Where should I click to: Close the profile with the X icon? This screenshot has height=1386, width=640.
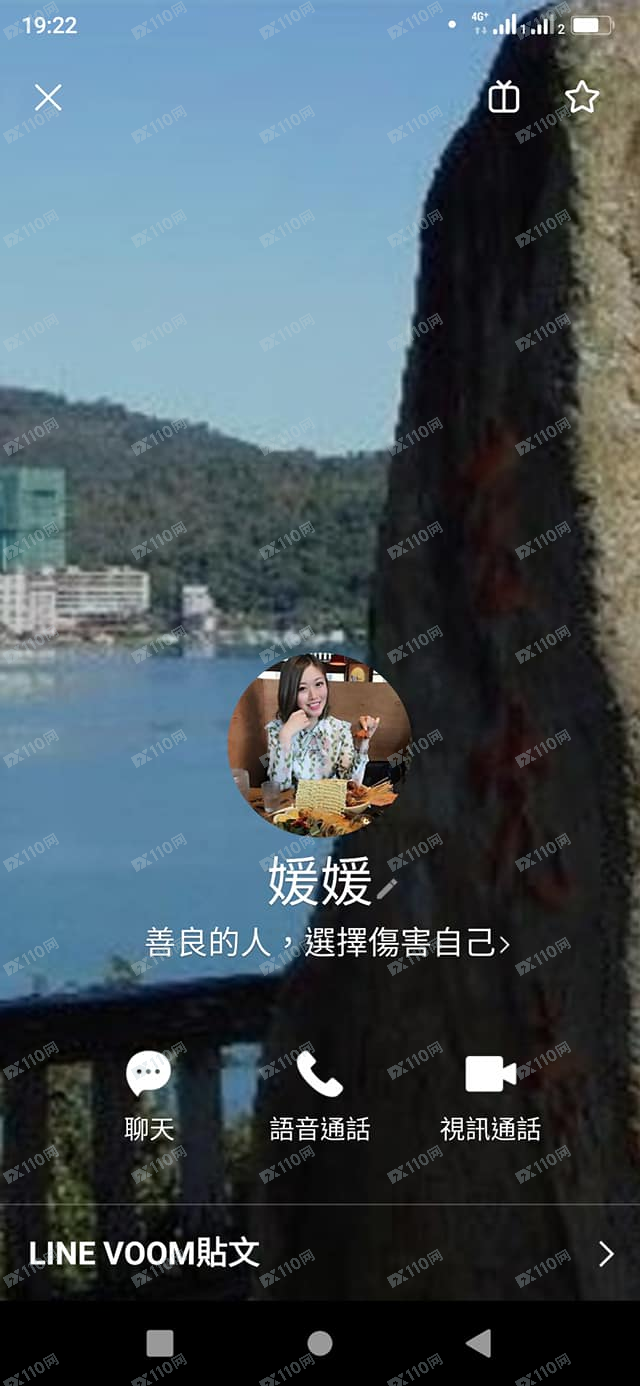pos(48,98)
